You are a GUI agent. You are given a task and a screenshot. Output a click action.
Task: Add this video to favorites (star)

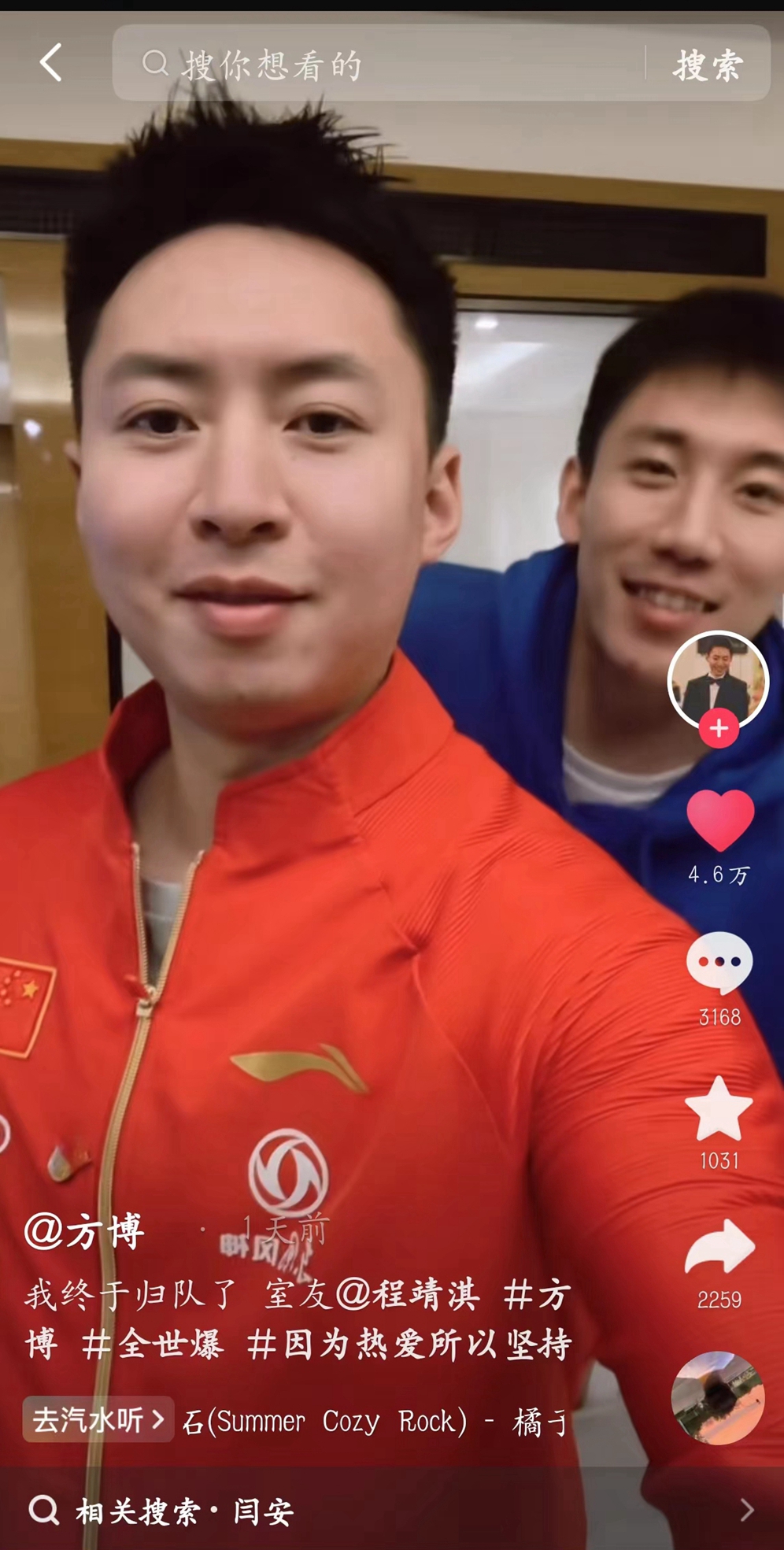(719, 1110)
